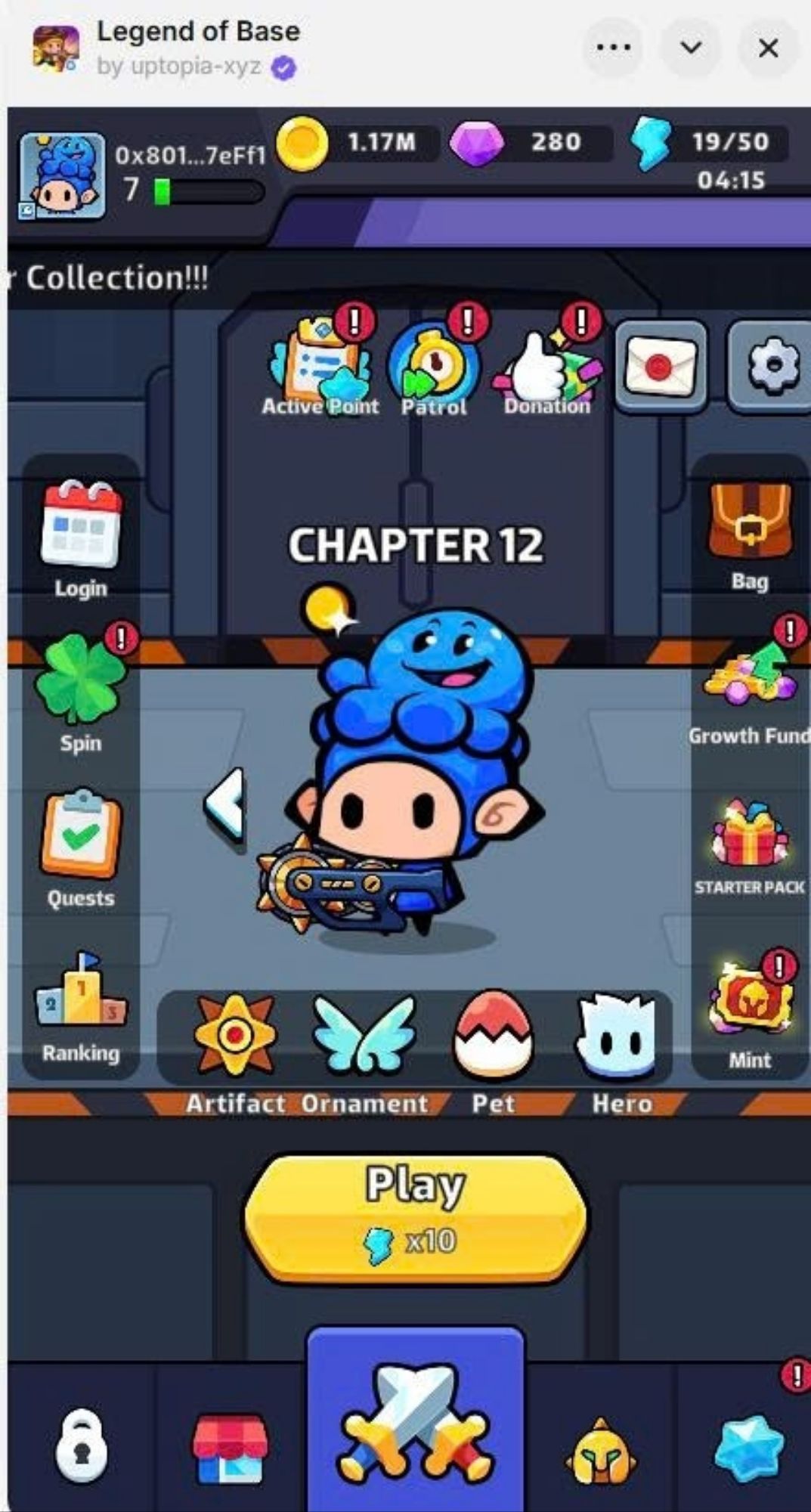The height and width of the screenshot is (1512, 811).
Task: Open the settings gear
Action: [772, 367]
